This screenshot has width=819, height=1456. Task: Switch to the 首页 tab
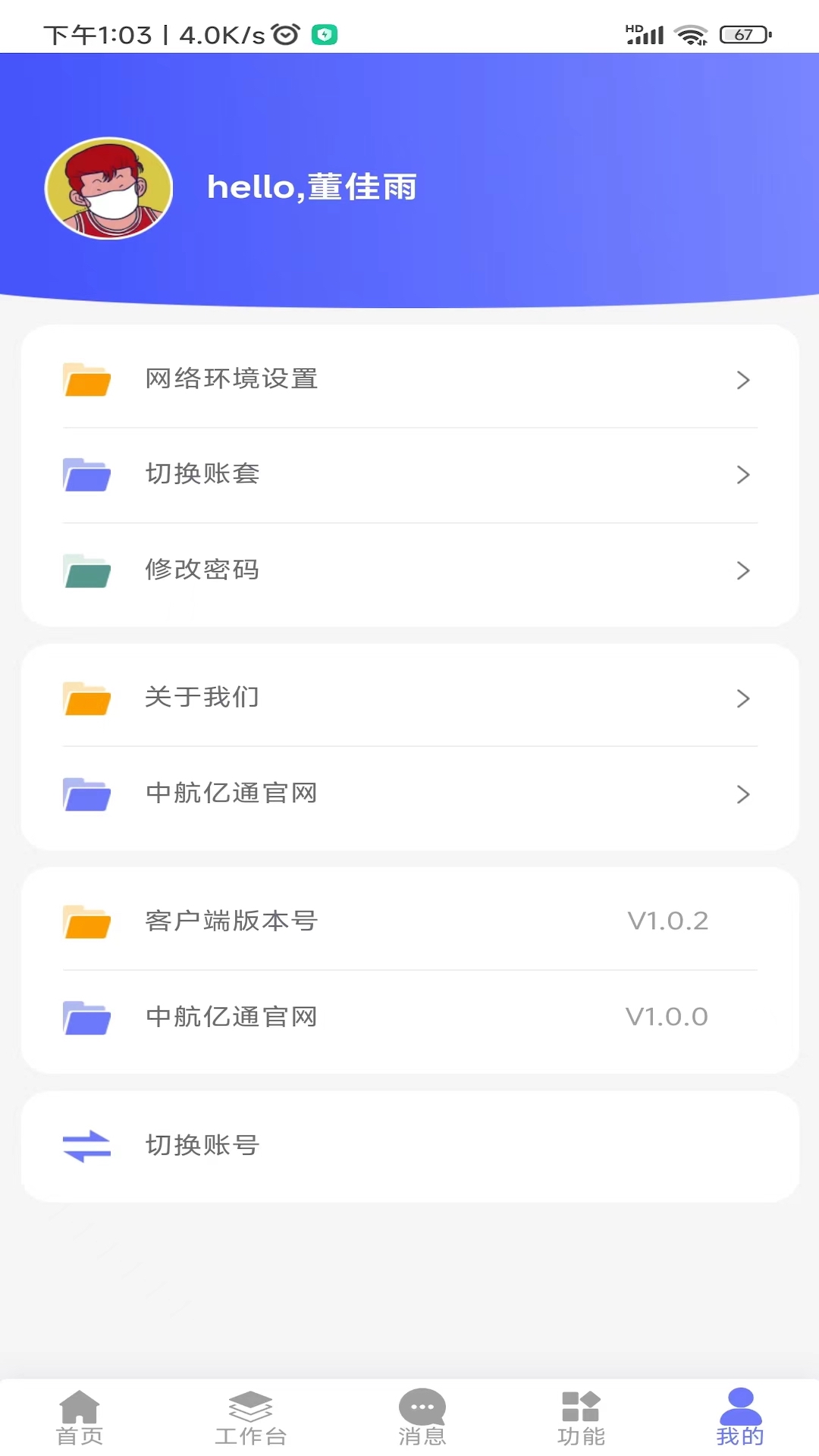click(80, 1417)
